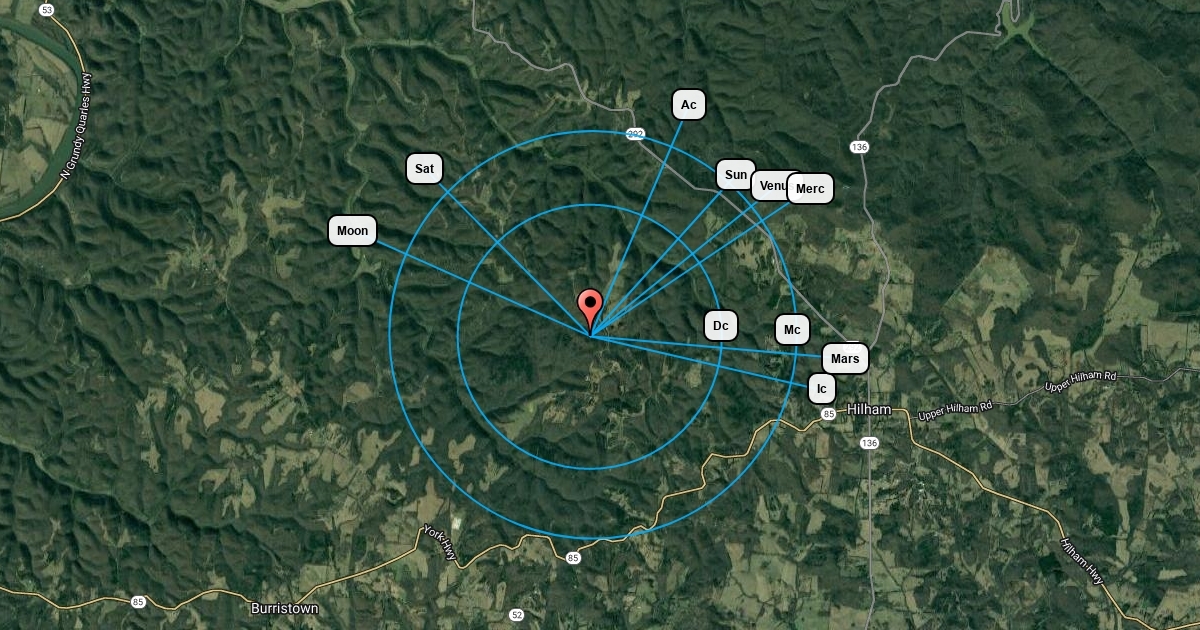Select the Mc marker label
Image resolution: width=1200 pixels, height=630 pixels.
(x=792, y=330)
